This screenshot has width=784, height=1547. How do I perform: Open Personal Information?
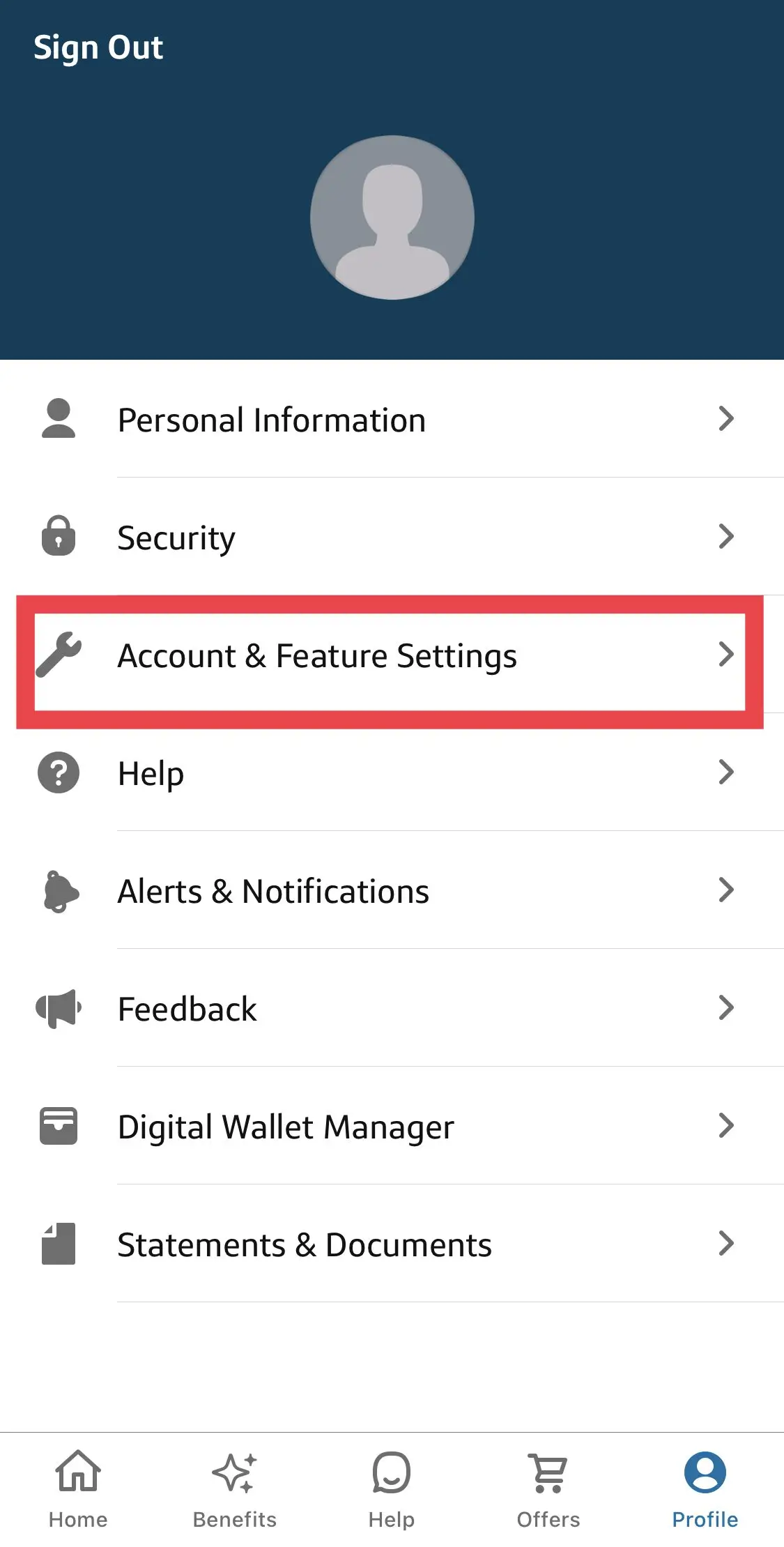point(390,420)
